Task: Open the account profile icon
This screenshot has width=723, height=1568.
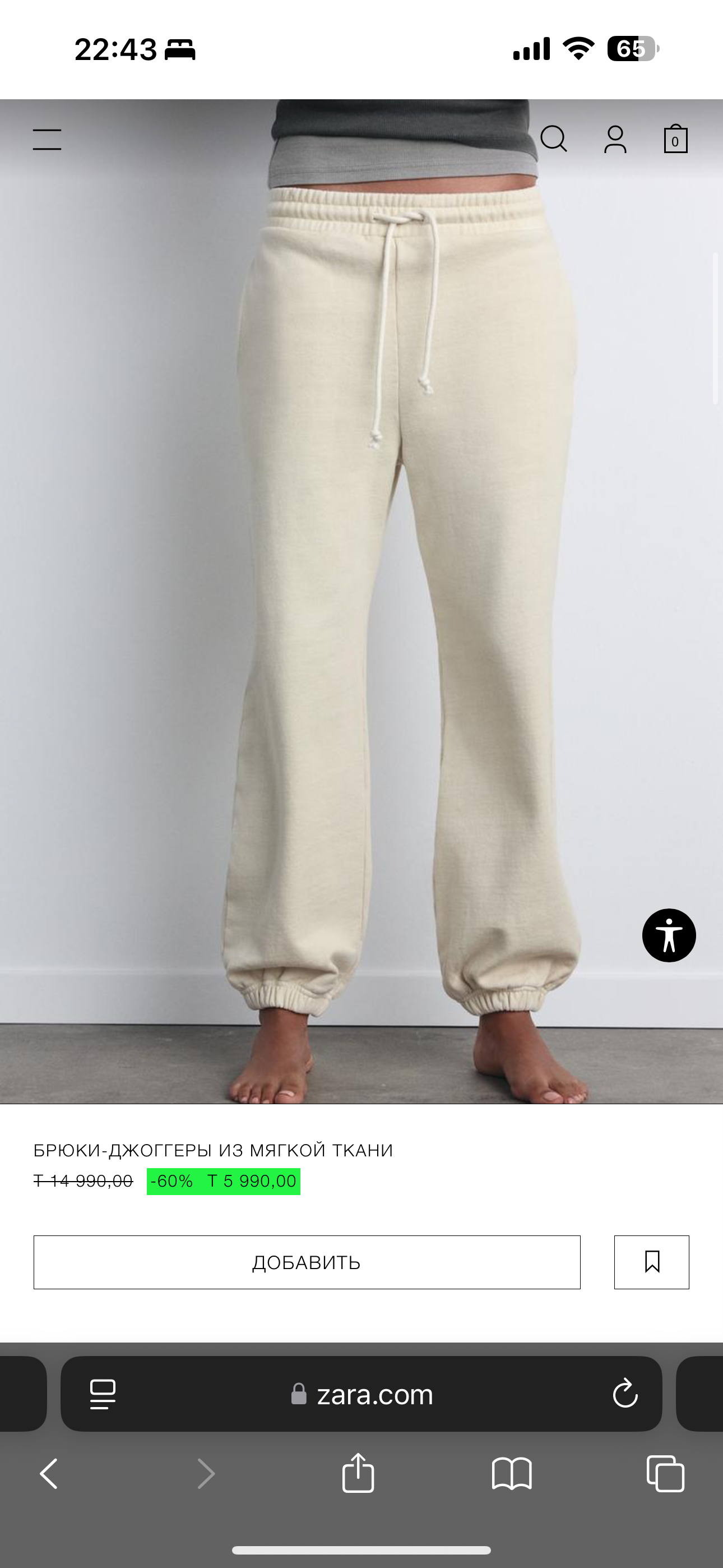Action: (x=615, y=140)
